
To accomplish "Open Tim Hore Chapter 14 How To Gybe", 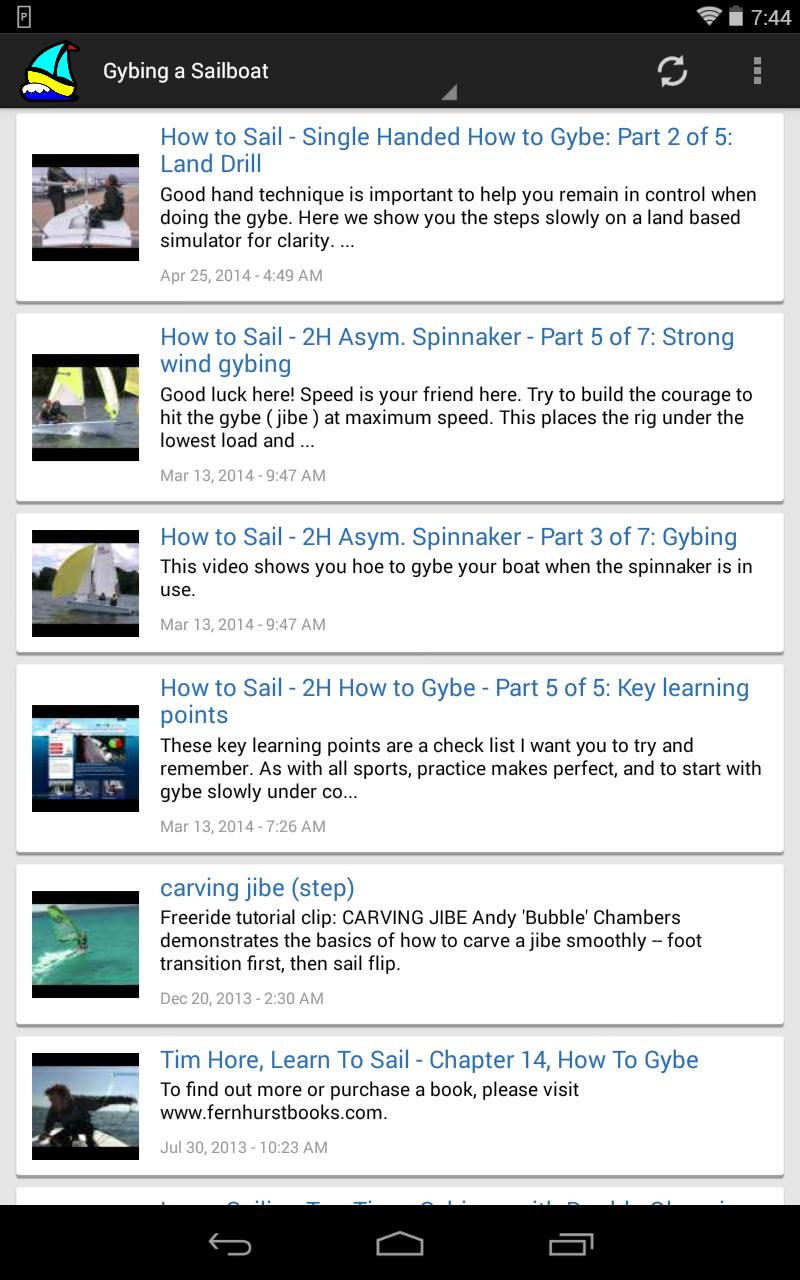I will pyautogui.click(x=429, y=1060).
